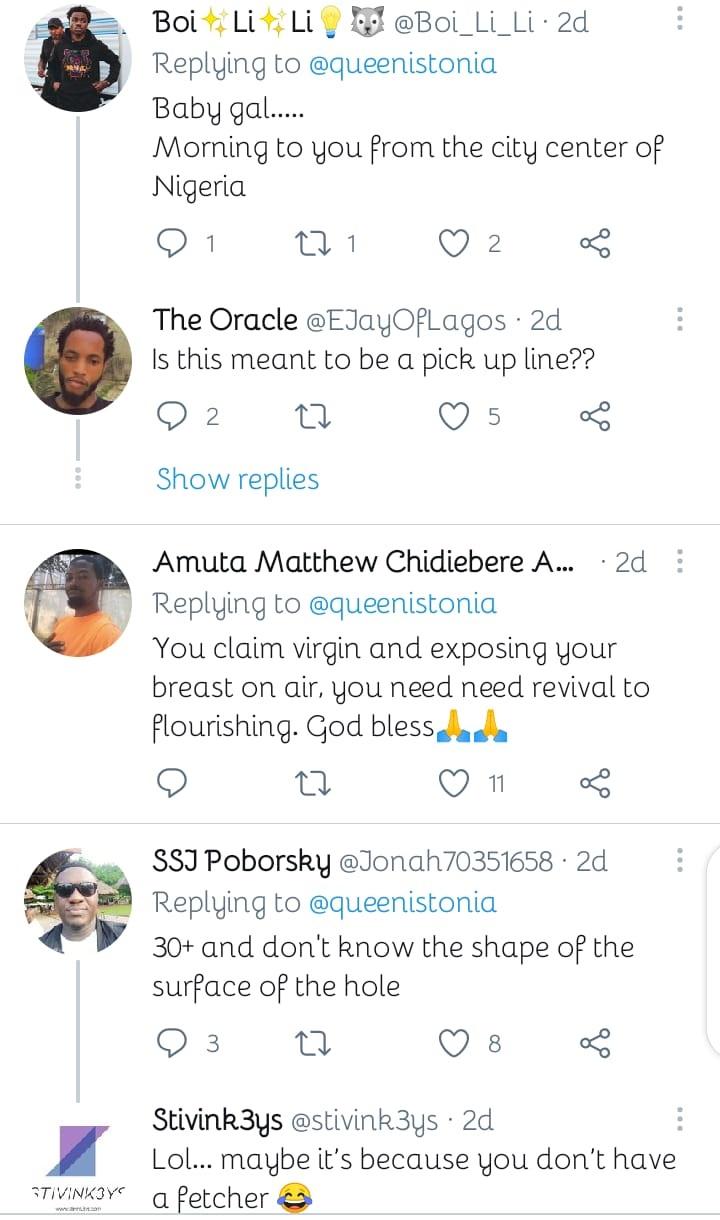Reply to Boi Li Li's tweet
The width and height of the screenshot is (720, 1220).
point(174,244)
